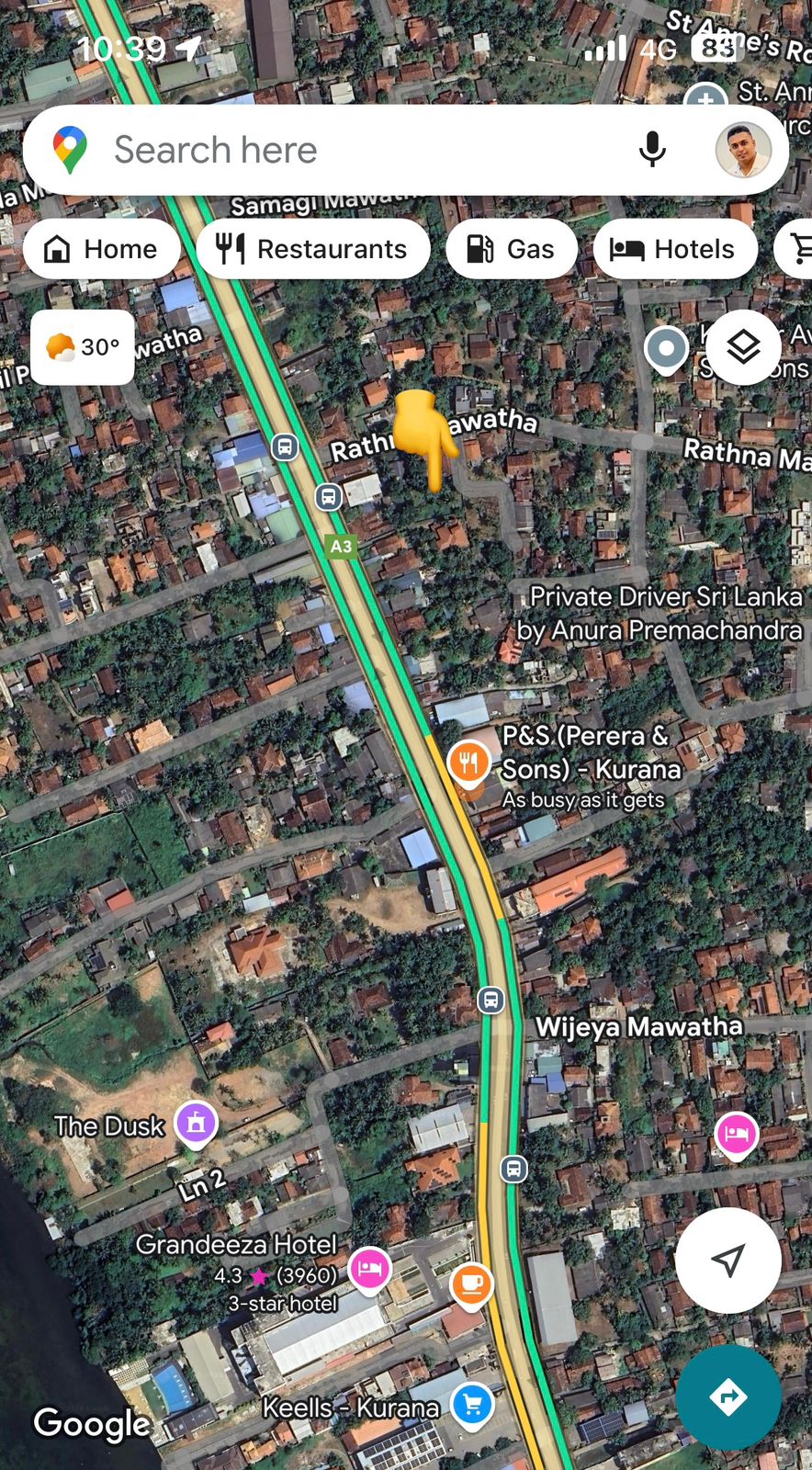Viewport: 812px width, 1470px height.
Task: Choose the Hotels chip
Action: click(x=675, y=249)
